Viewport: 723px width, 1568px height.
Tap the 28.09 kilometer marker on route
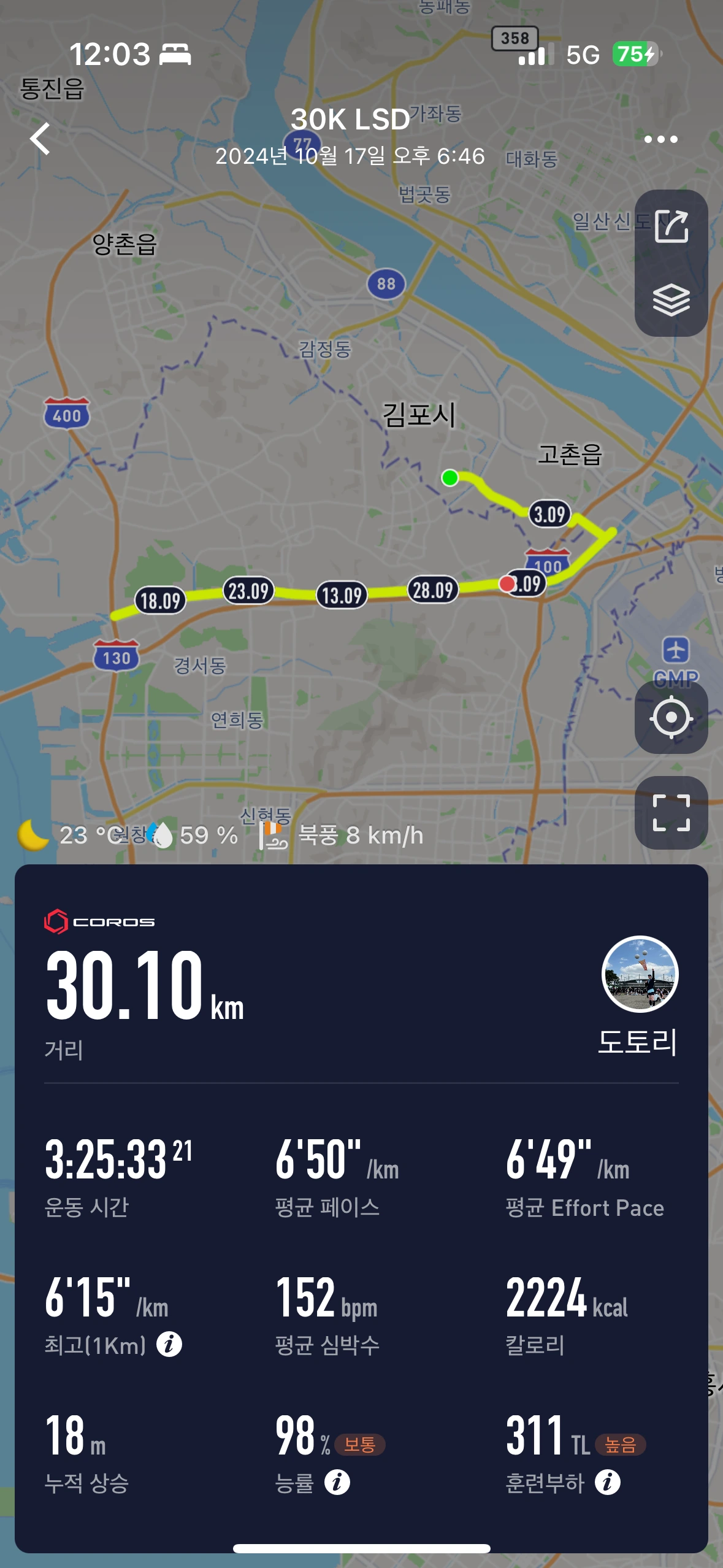tap(432, 588)
